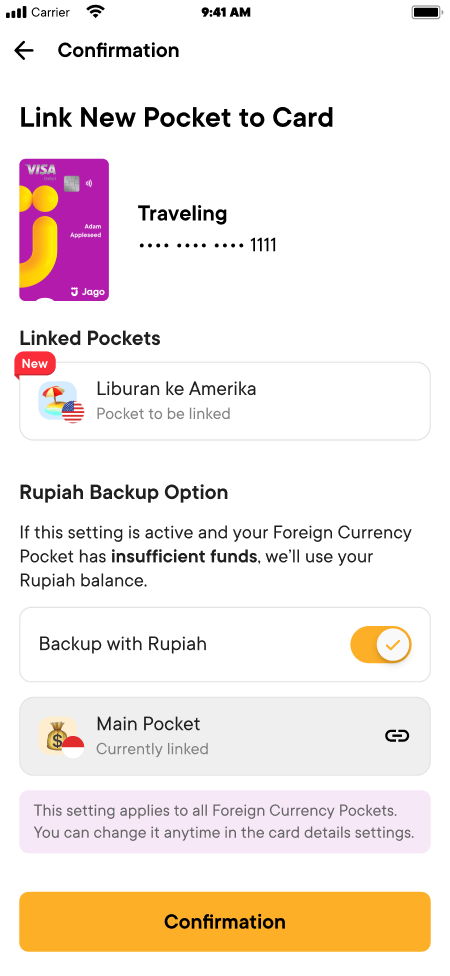Open the Liburan ke Amerika pocket card

tap(225, 401)
